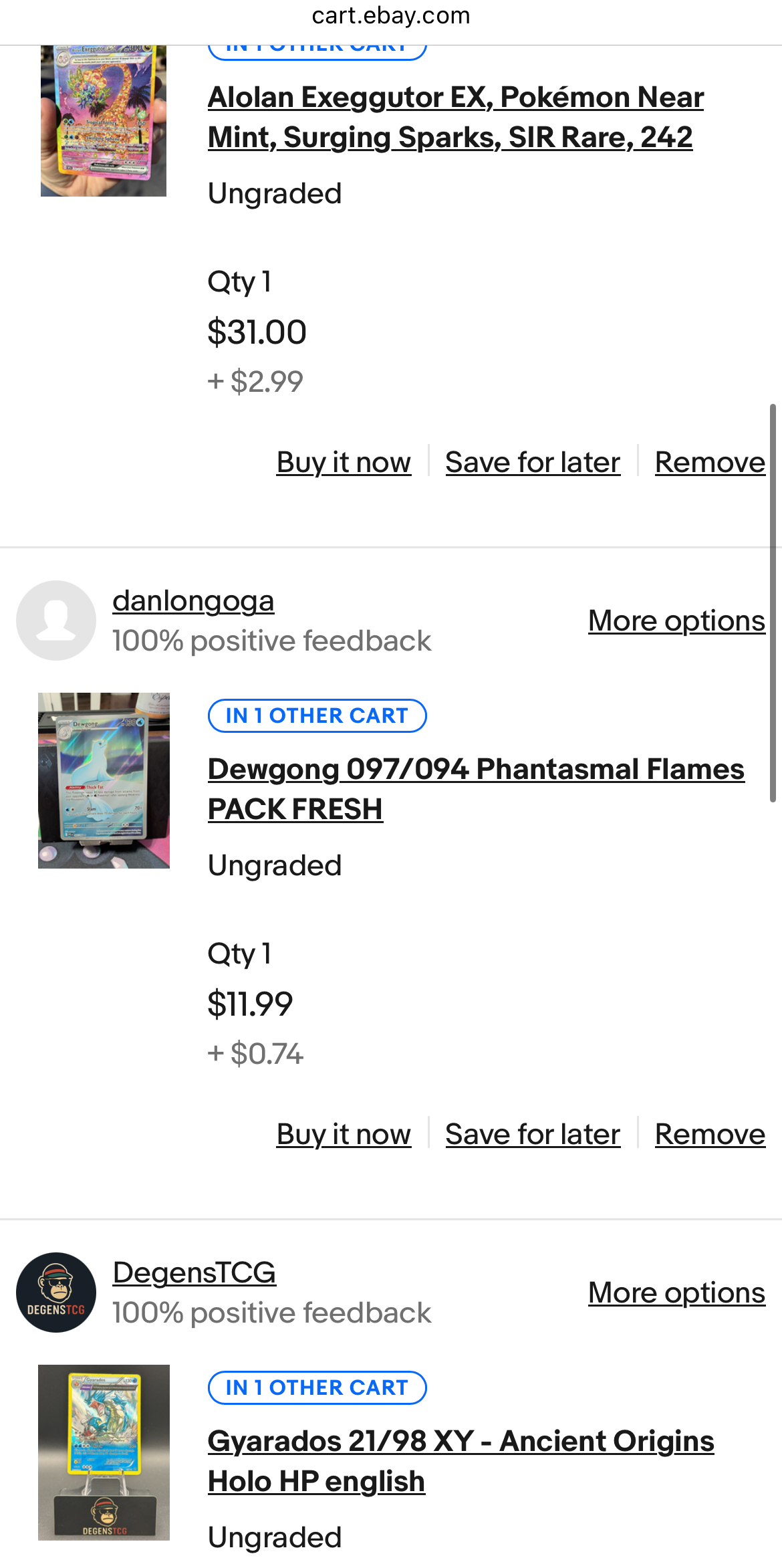782x1568 pixels.
Task: Tap the Alolan Exeggutor card image
Action: point(104,121)
